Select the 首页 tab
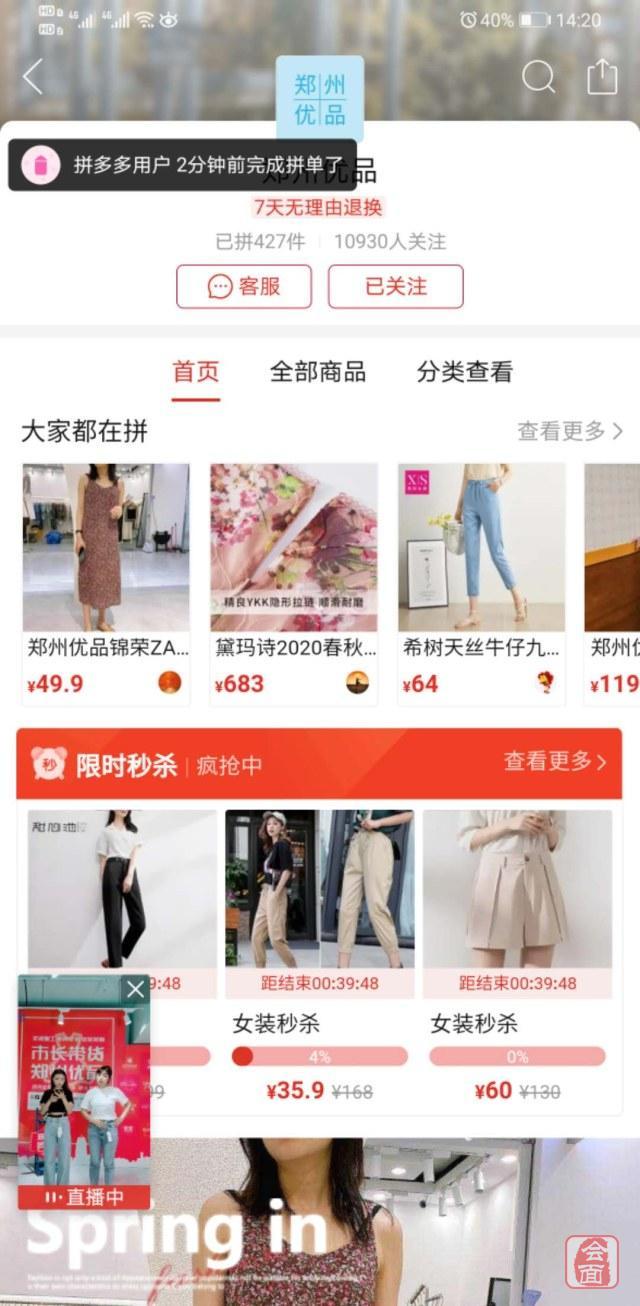The image size is (640, 1306). pos(195,372)
